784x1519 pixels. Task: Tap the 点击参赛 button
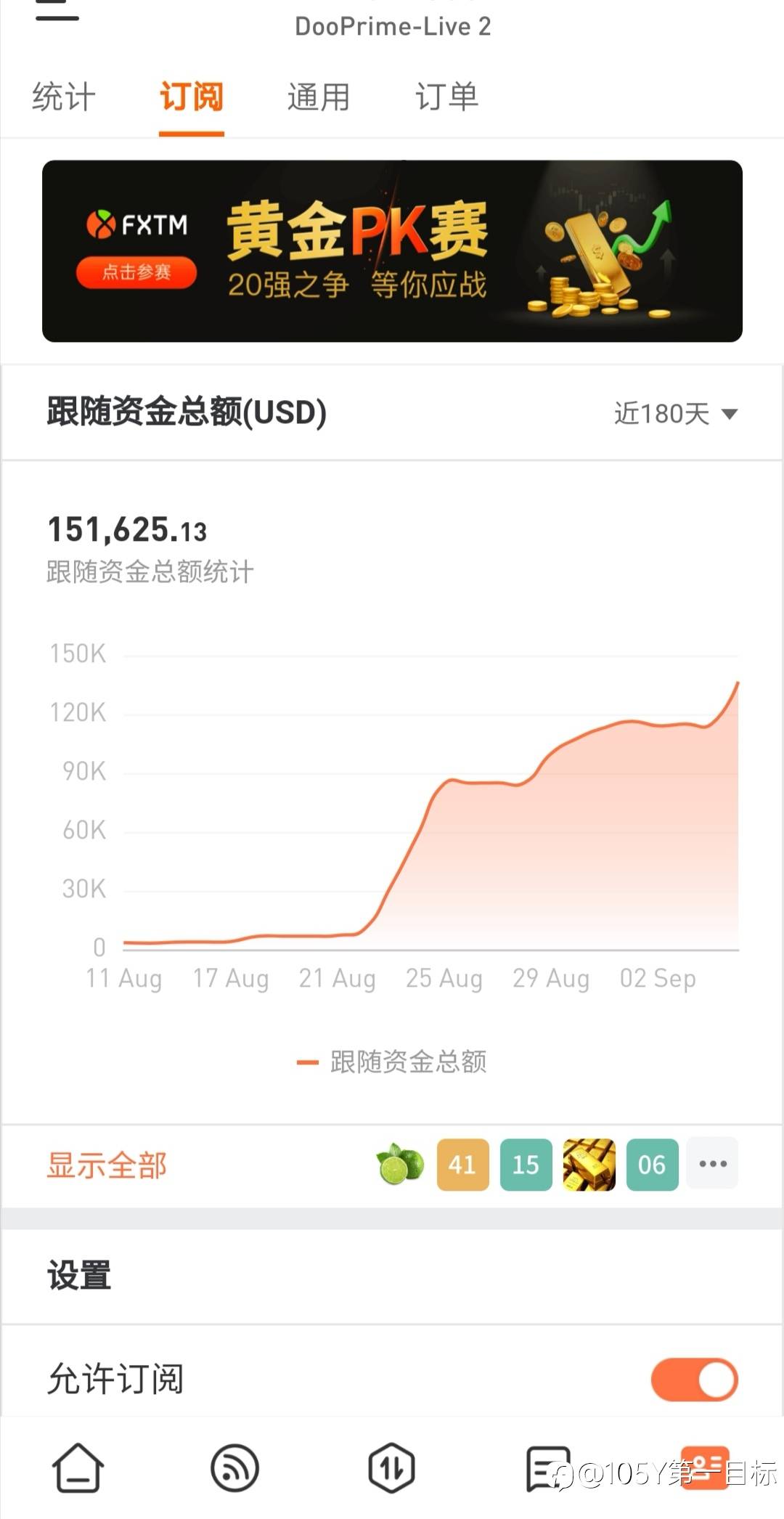coord(136,272)
